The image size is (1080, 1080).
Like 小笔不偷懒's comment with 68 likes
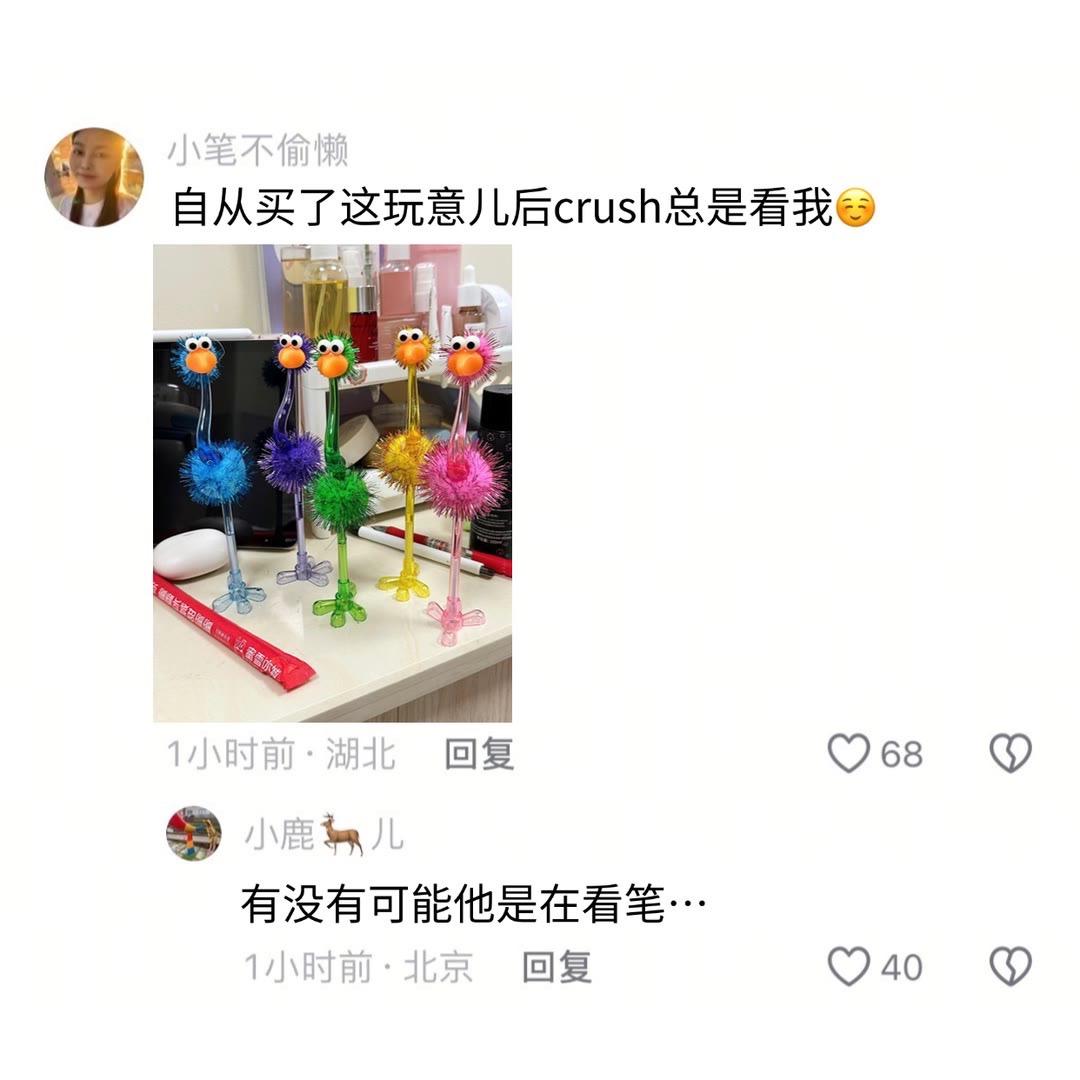(849, 753)
